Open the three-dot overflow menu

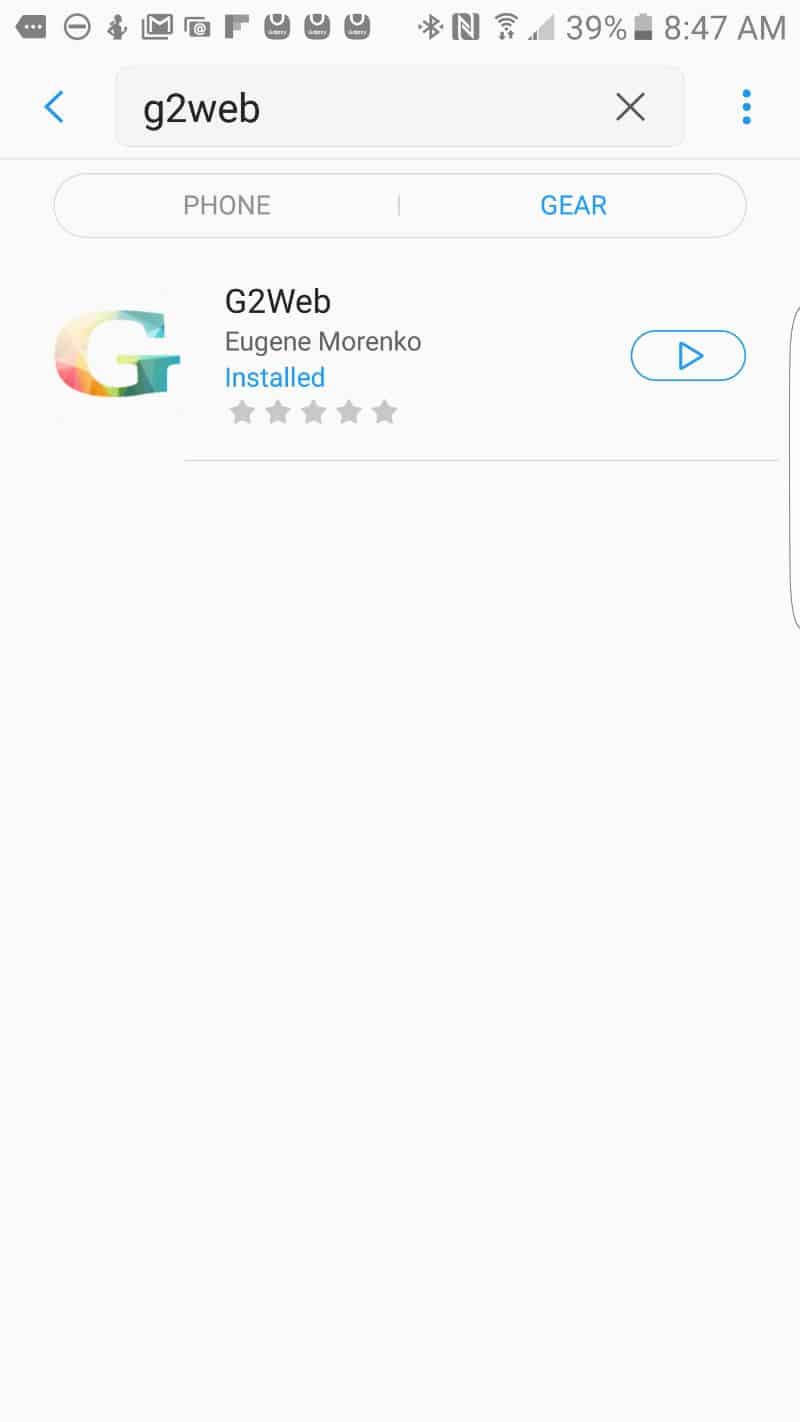pos(746,107)
